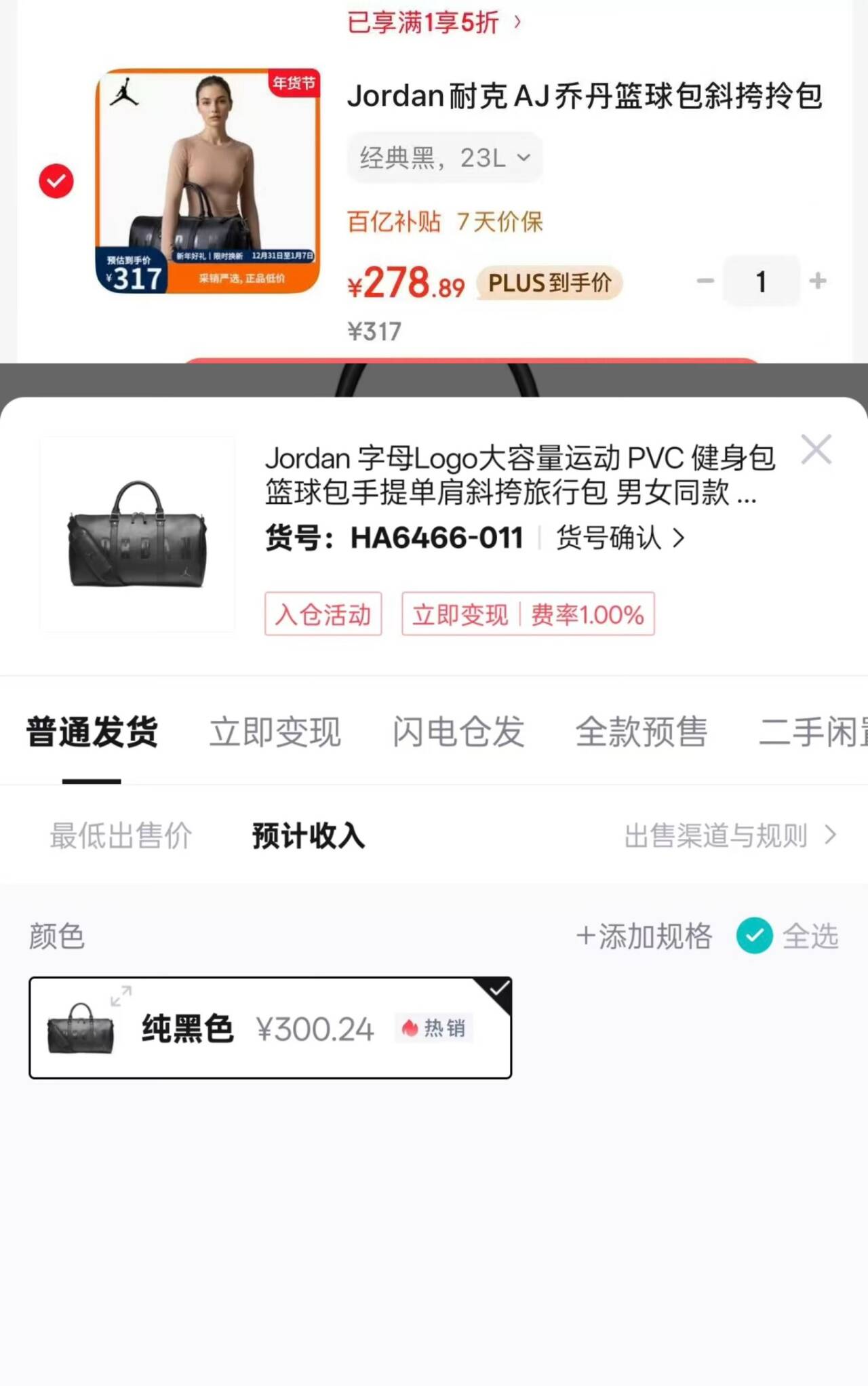868x1386 pixels.
Task: Tap +添加规格 to add a spec
Action: click(644, 936)
